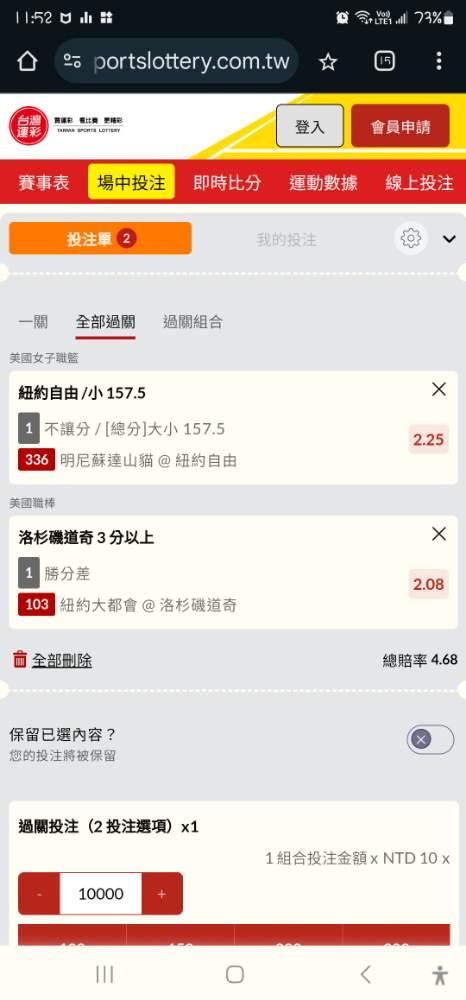This screenshot has height=1000, width=466.
Task: Remove the 紐約自由 /小 157.5 selection
Action: 439,390
